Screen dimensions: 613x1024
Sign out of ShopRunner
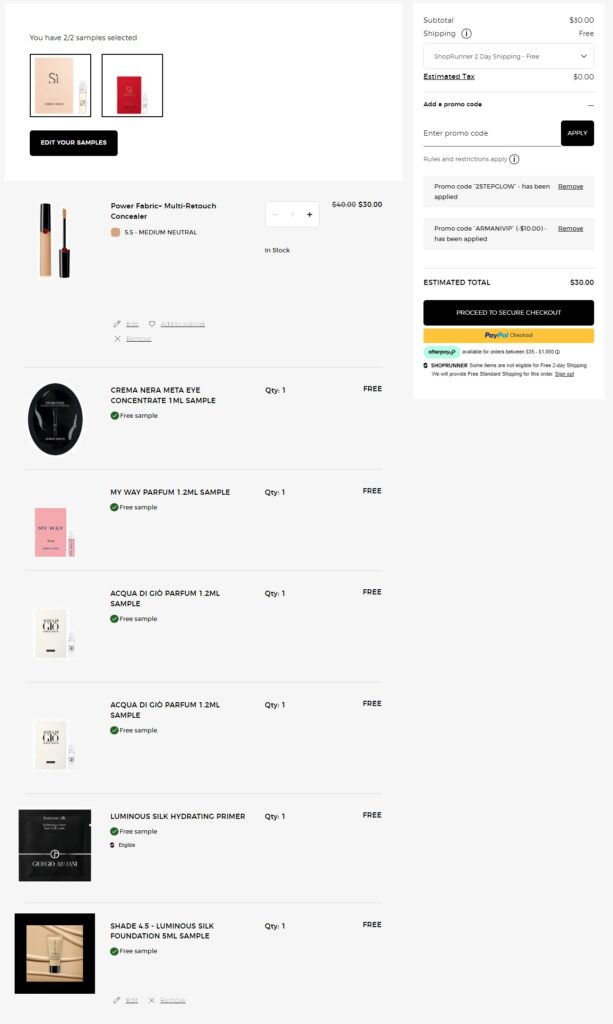[x=564, y=374]
